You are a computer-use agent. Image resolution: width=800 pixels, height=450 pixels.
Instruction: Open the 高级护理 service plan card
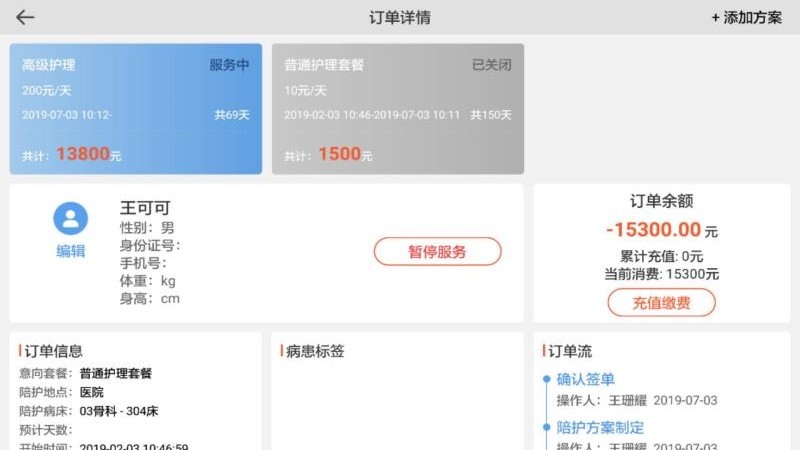click(x=136, y=109)
